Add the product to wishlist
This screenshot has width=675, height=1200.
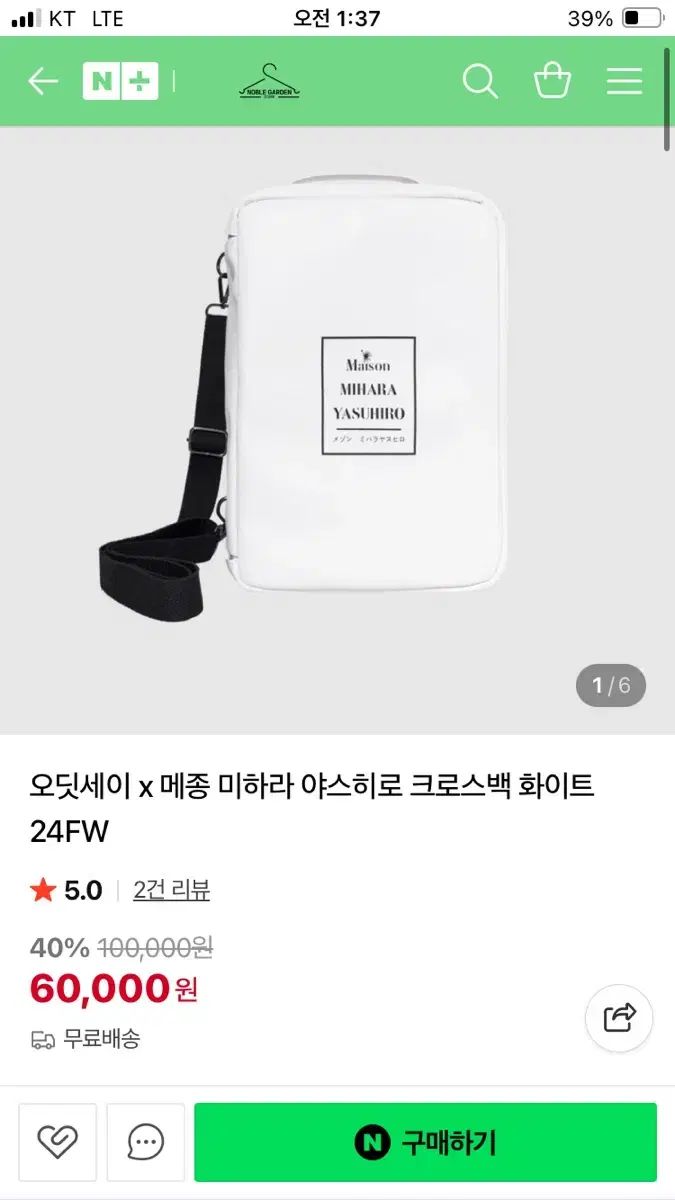(58, 1141)
